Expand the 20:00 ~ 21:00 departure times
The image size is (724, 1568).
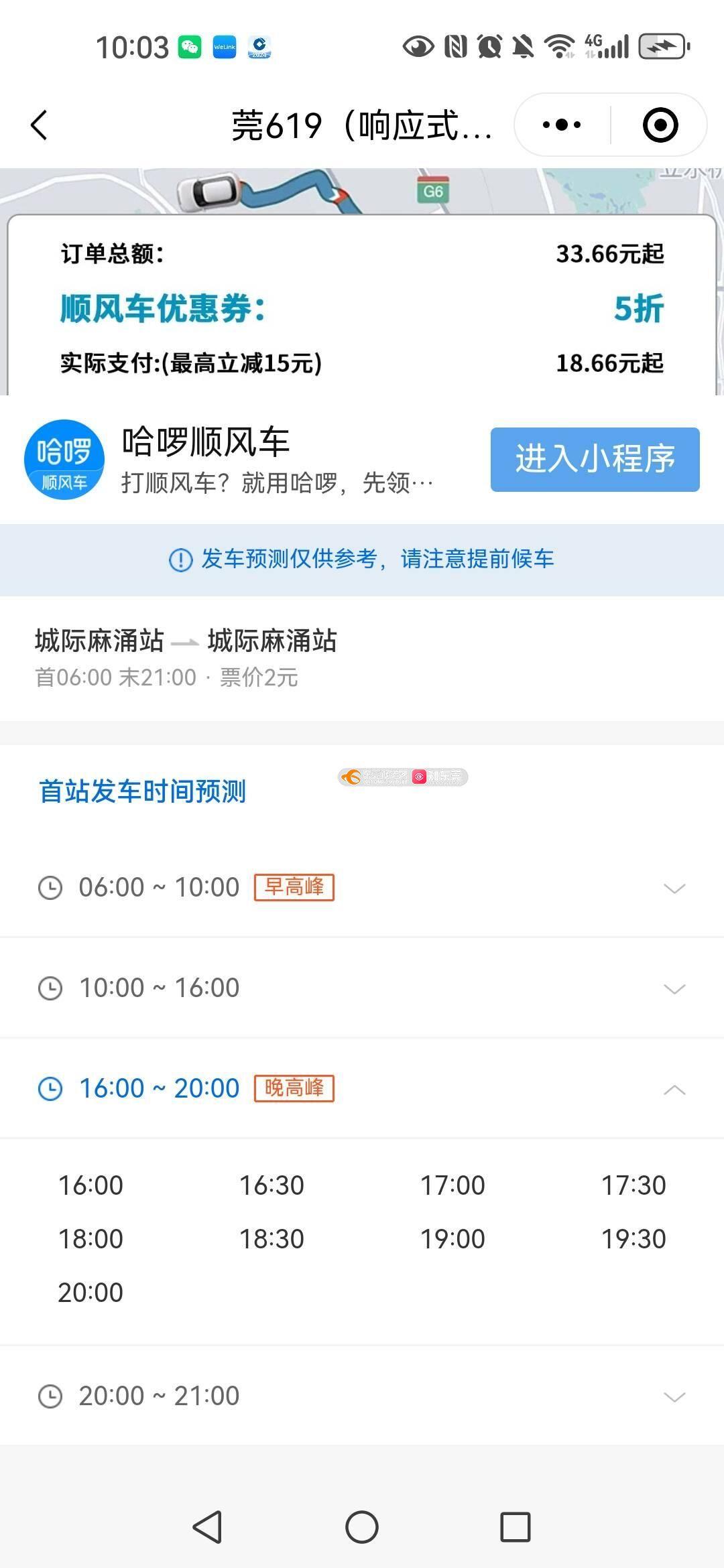click(362, 1396)
